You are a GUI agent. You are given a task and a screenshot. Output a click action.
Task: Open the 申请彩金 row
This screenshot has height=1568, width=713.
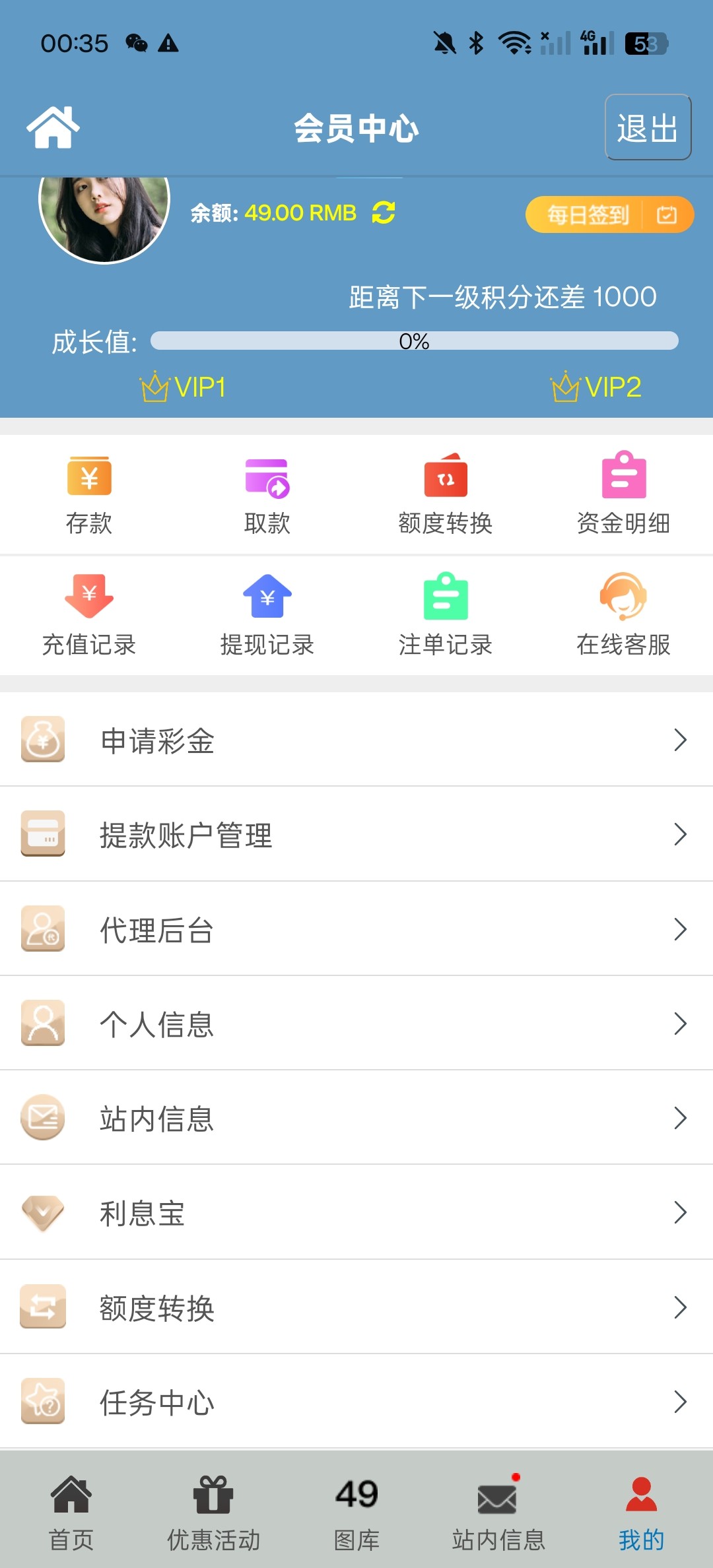(356, 740)
